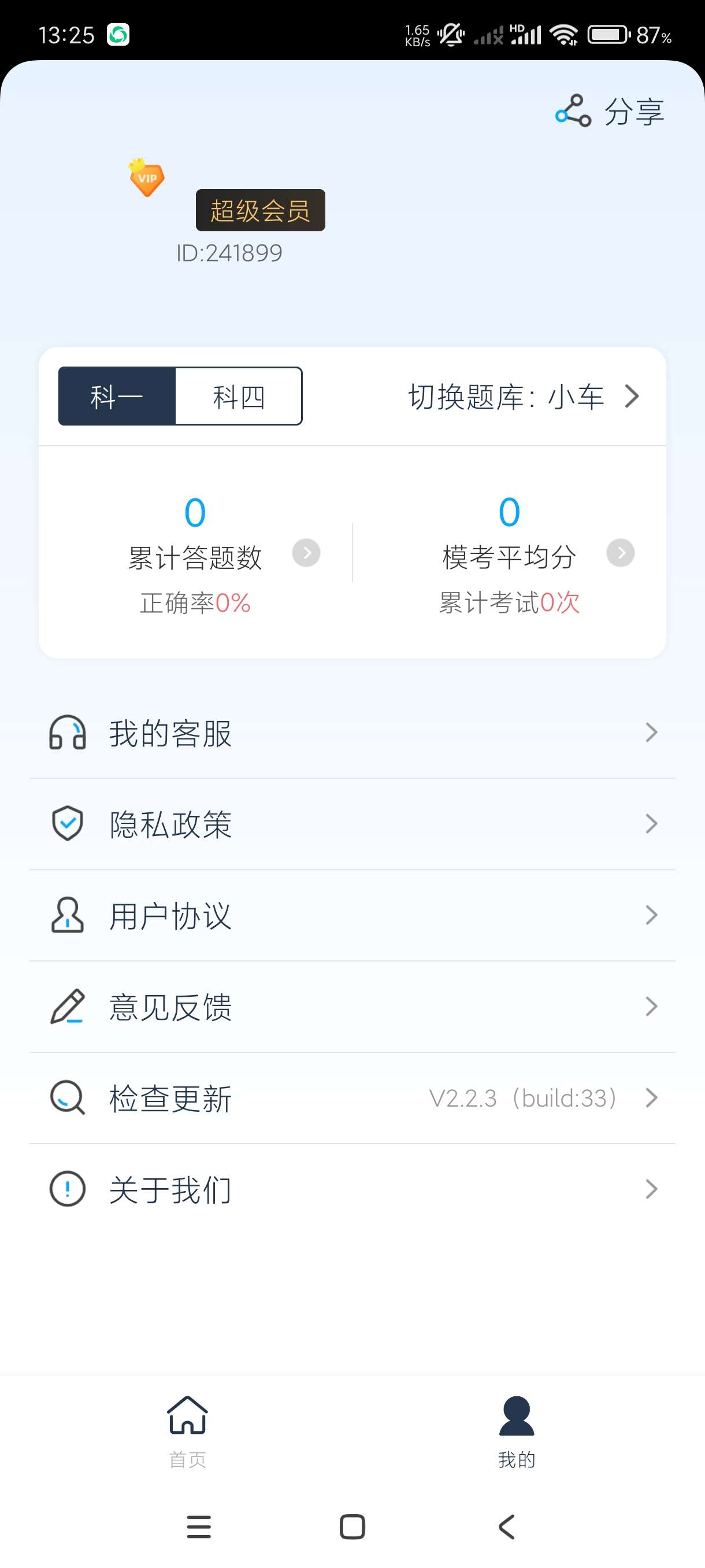This screenshot has width=705, height=1568.
Task: Open 切换题库: 小车 question bank selector
Action: pos(523,397)
